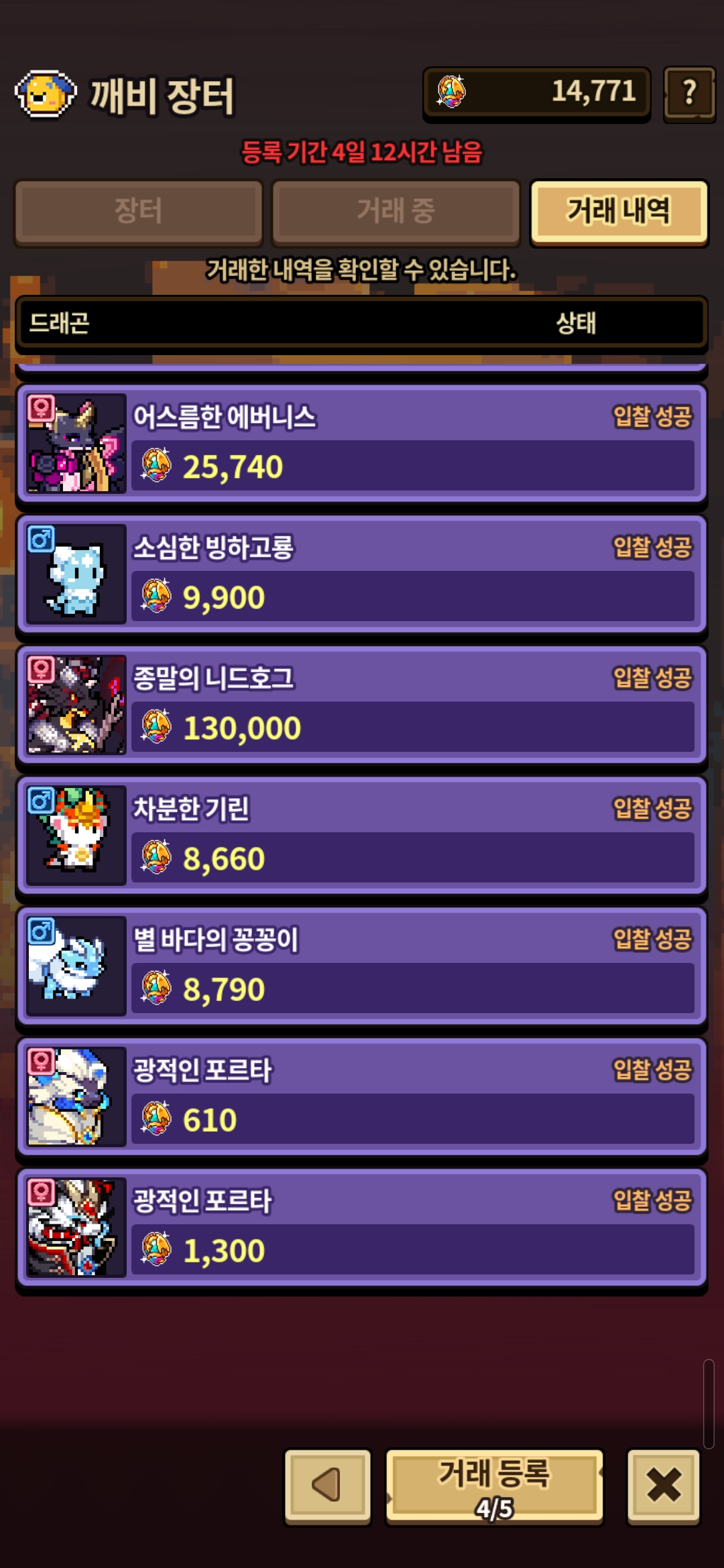
Task: Select the 거래 내역 tab
Action: click(618, 211)
